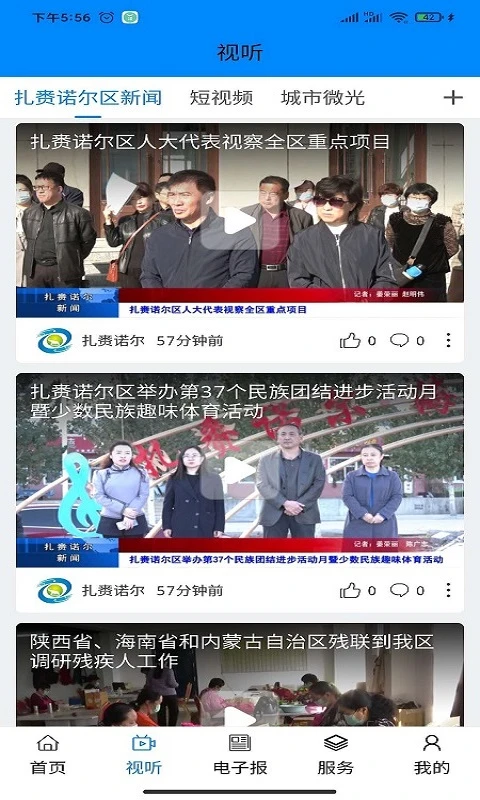Screen dimensions: 480x800
Task: Open comments on 人大代表视察全区重点项目 video
Action: click(x=407, y=340)
